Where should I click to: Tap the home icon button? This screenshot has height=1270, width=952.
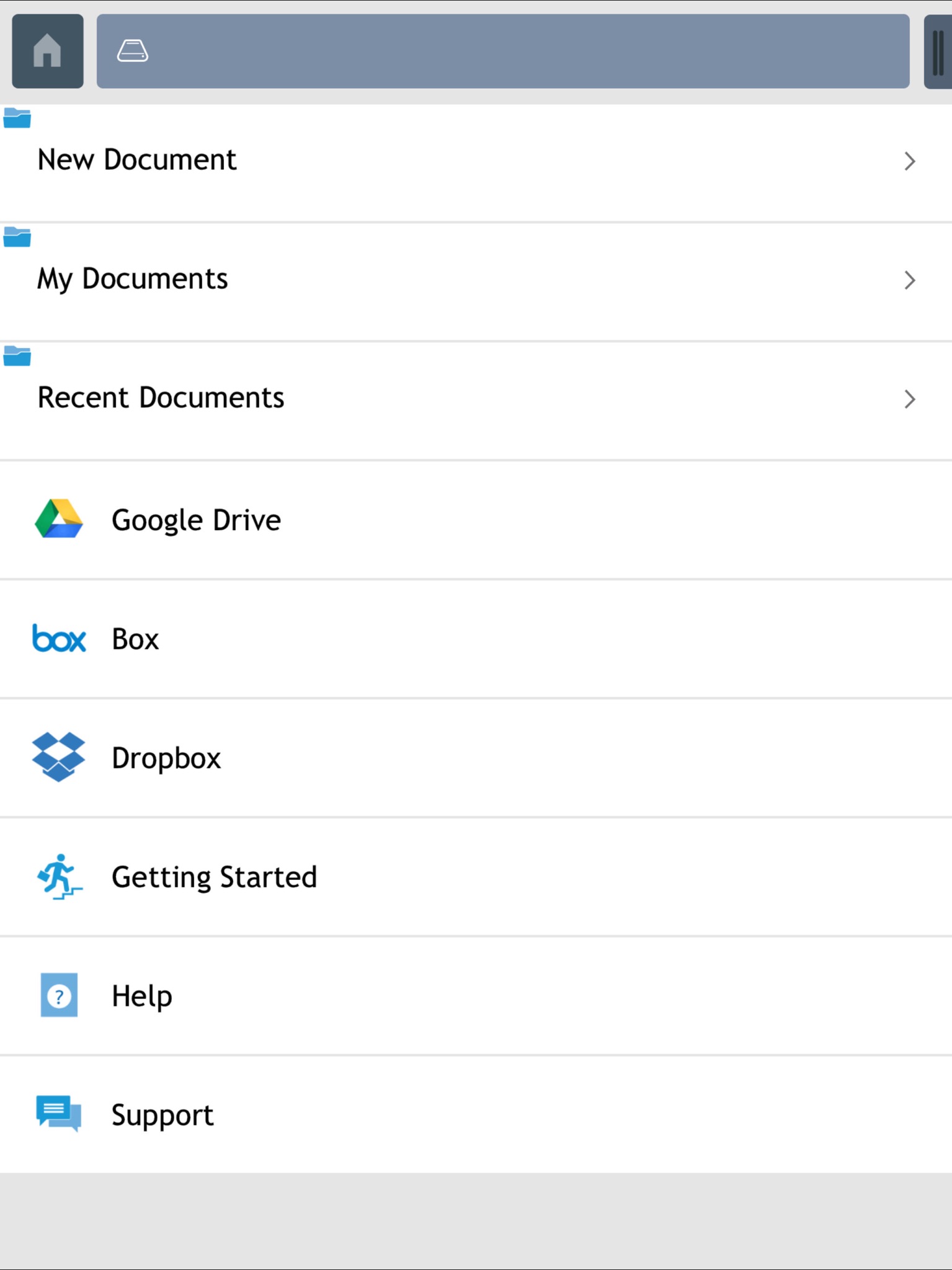pos(48,51)
